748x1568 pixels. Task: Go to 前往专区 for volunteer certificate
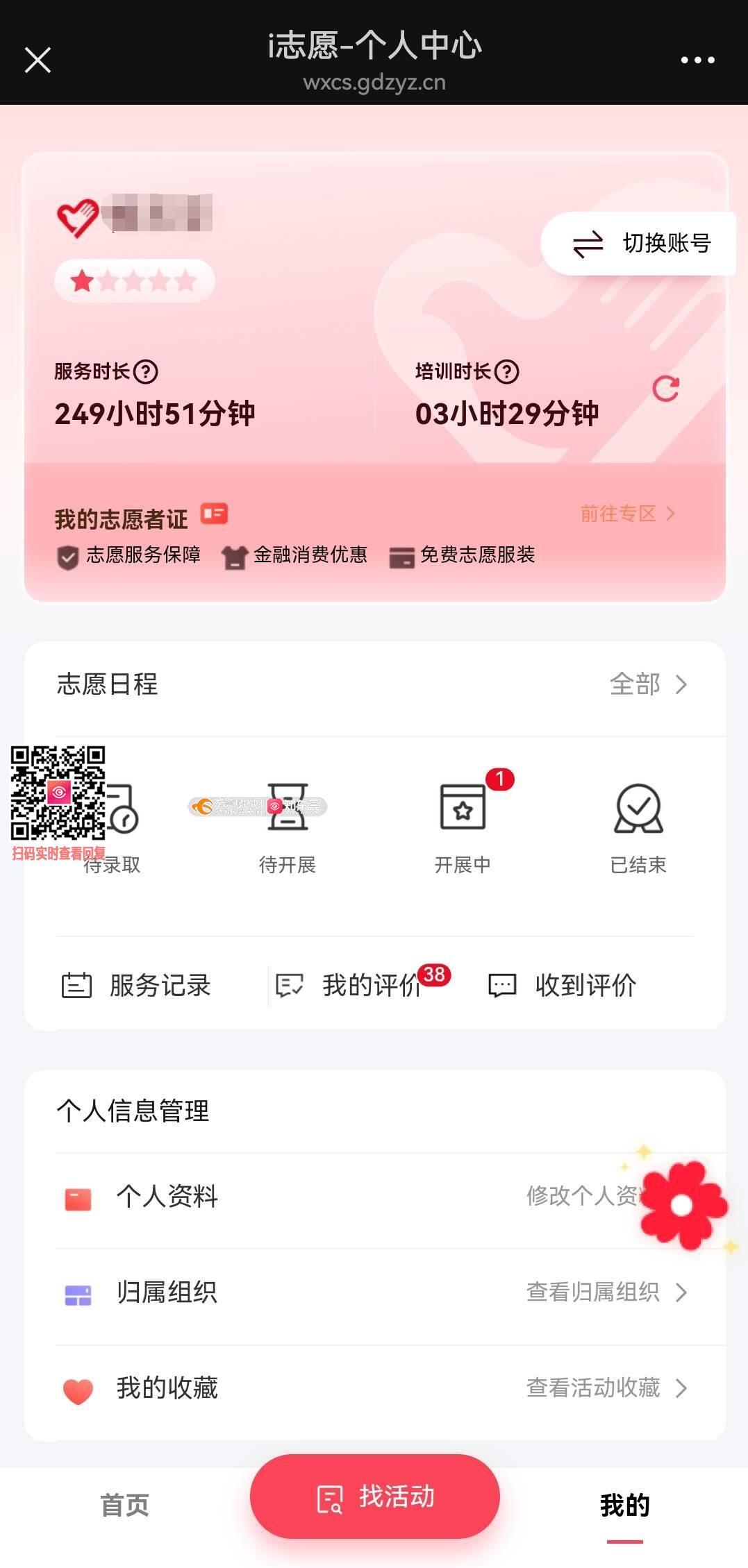click(627, 514)
